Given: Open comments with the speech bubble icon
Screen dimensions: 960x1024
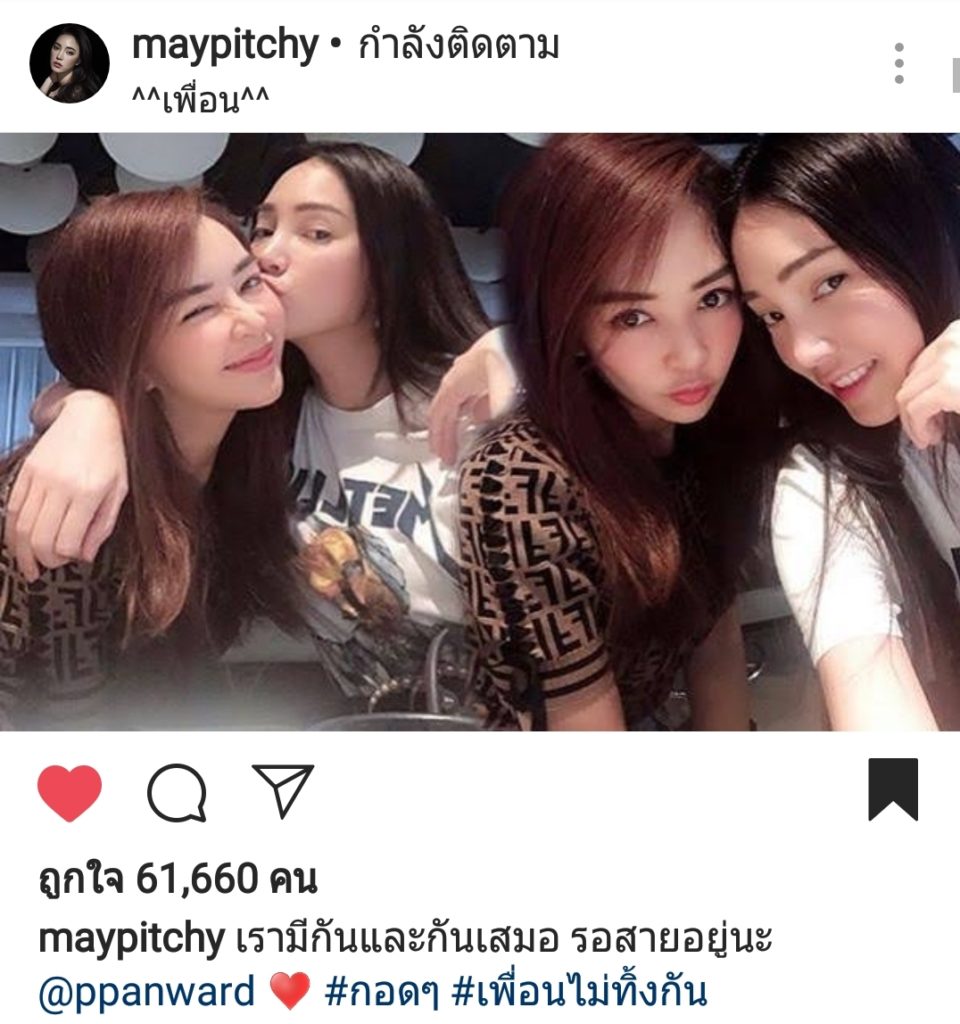Looking at the screenshot, I should point(177,794).
